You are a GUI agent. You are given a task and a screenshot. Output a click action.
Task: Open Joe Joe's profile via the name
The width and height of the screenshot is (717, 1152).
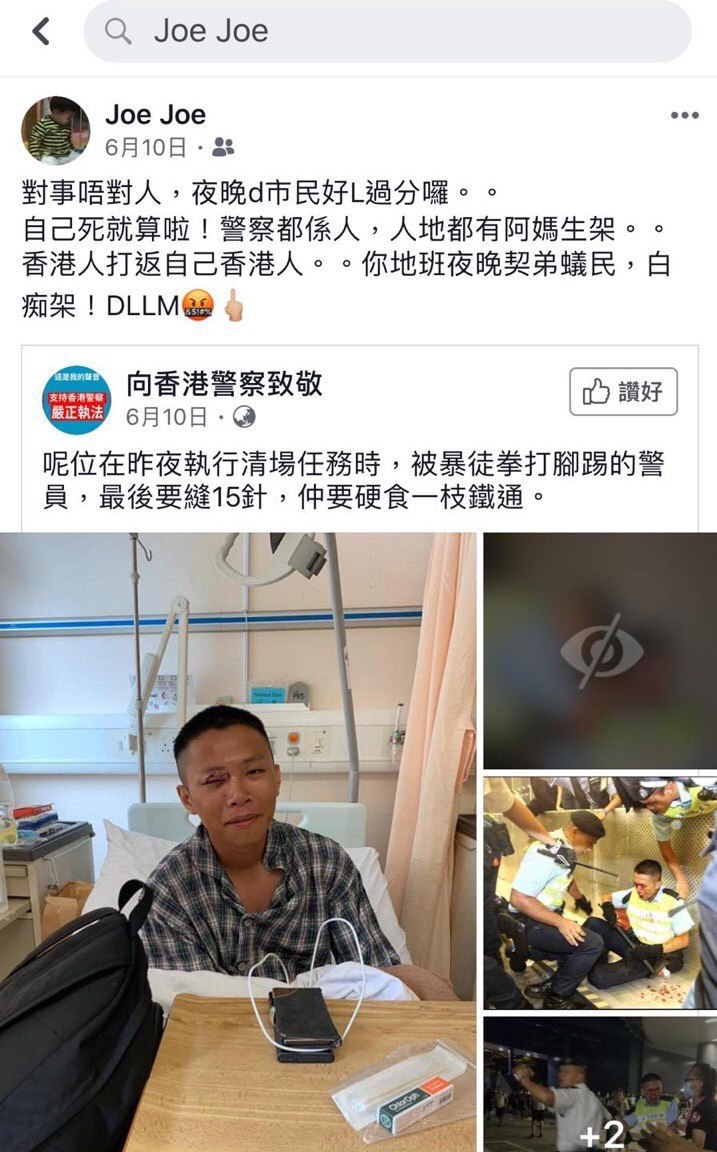[x=155, y=114]
